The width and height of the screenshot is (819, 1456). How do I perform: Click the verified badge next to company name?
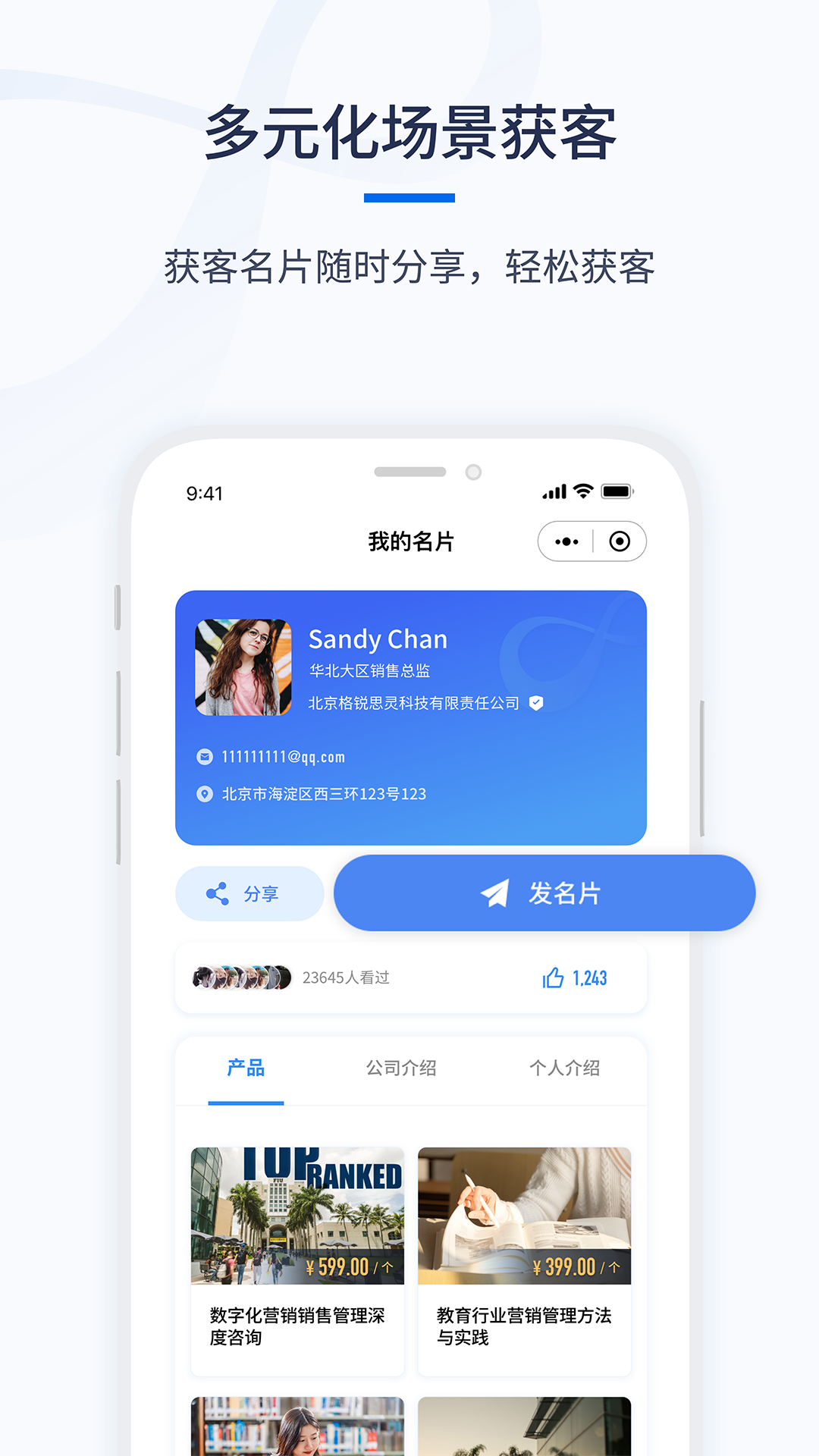click(x=536, y=704)
